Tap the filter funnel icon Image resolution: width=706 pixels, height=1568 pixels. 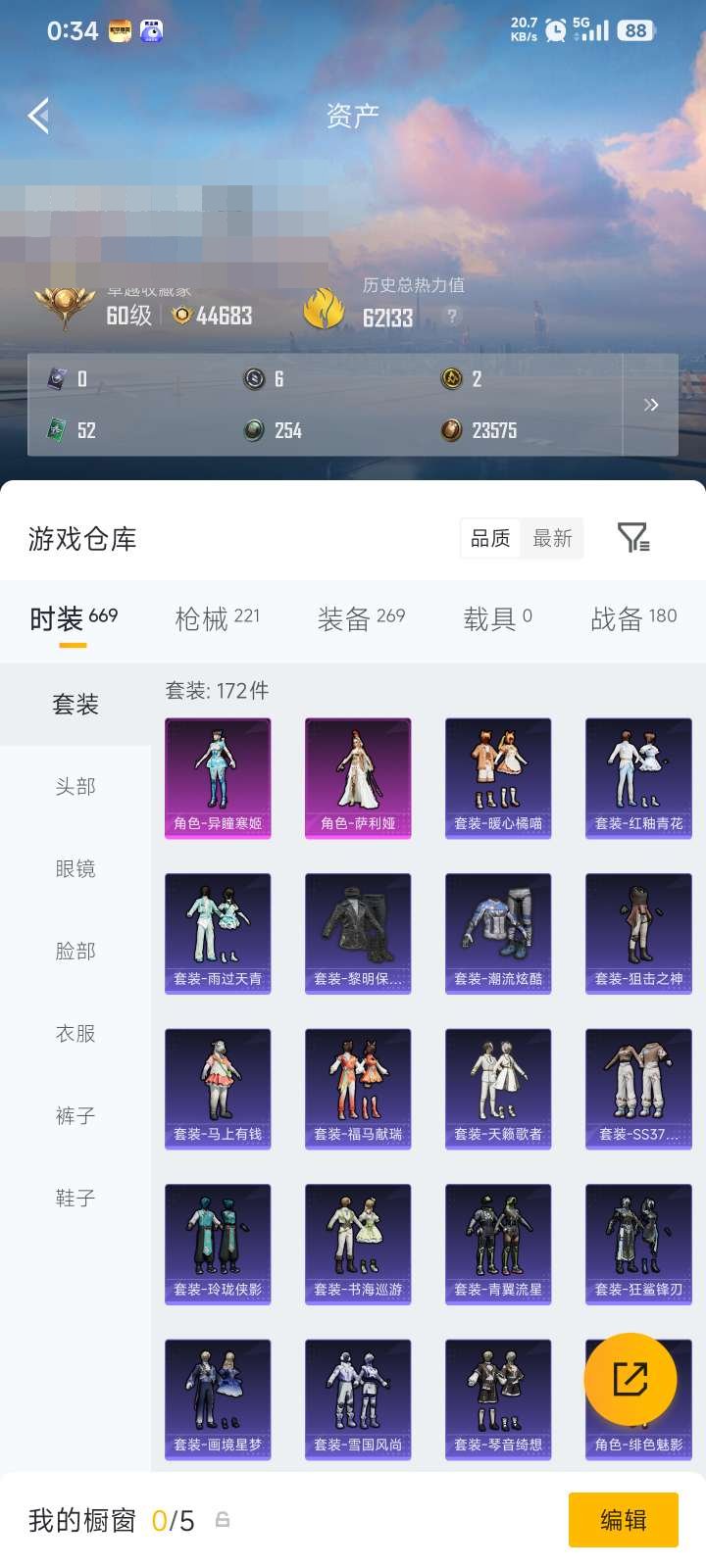point(636,537)
